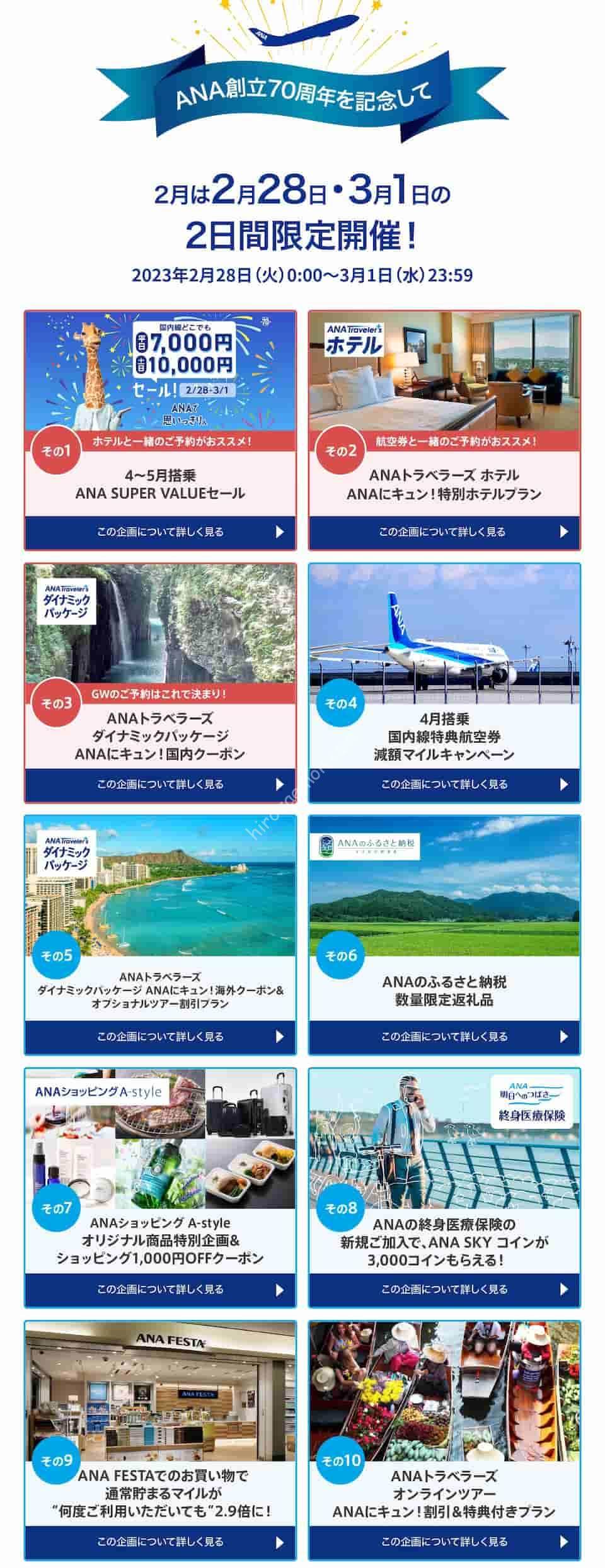See details on ANAのふるさと納税 数量限定返礼品
The width and height of the screenshot is (605, 1568).
click(444, 1037)
